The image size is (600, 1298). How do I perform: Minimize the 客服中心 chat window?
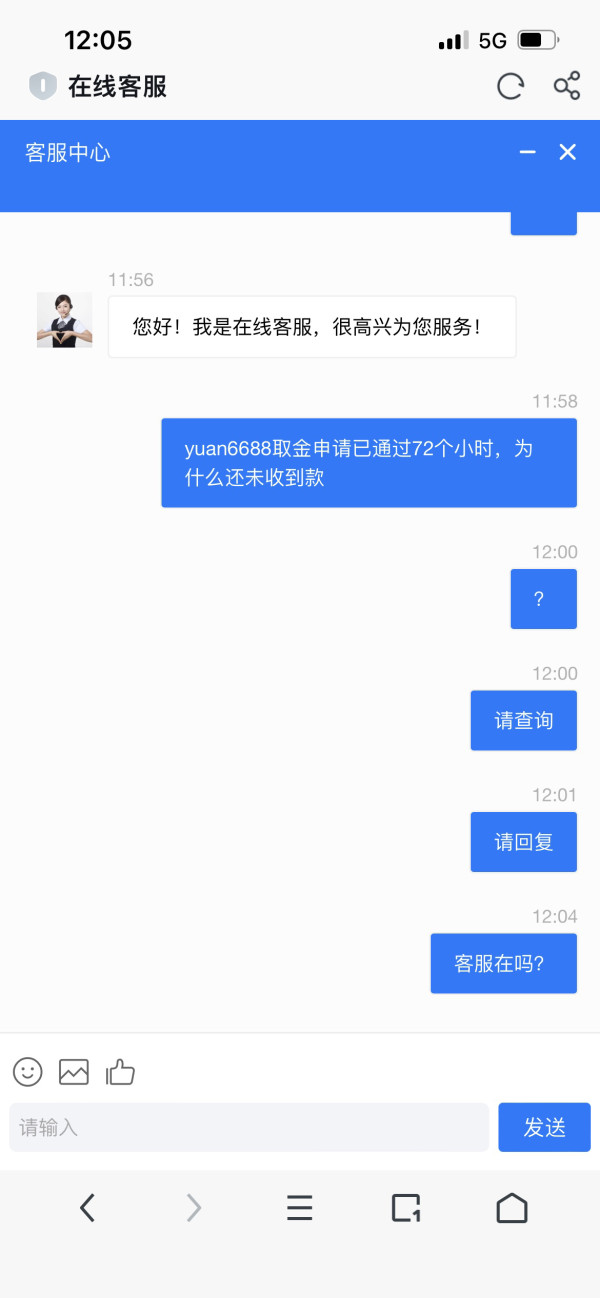pyautogui.click(x=528, y=152)
